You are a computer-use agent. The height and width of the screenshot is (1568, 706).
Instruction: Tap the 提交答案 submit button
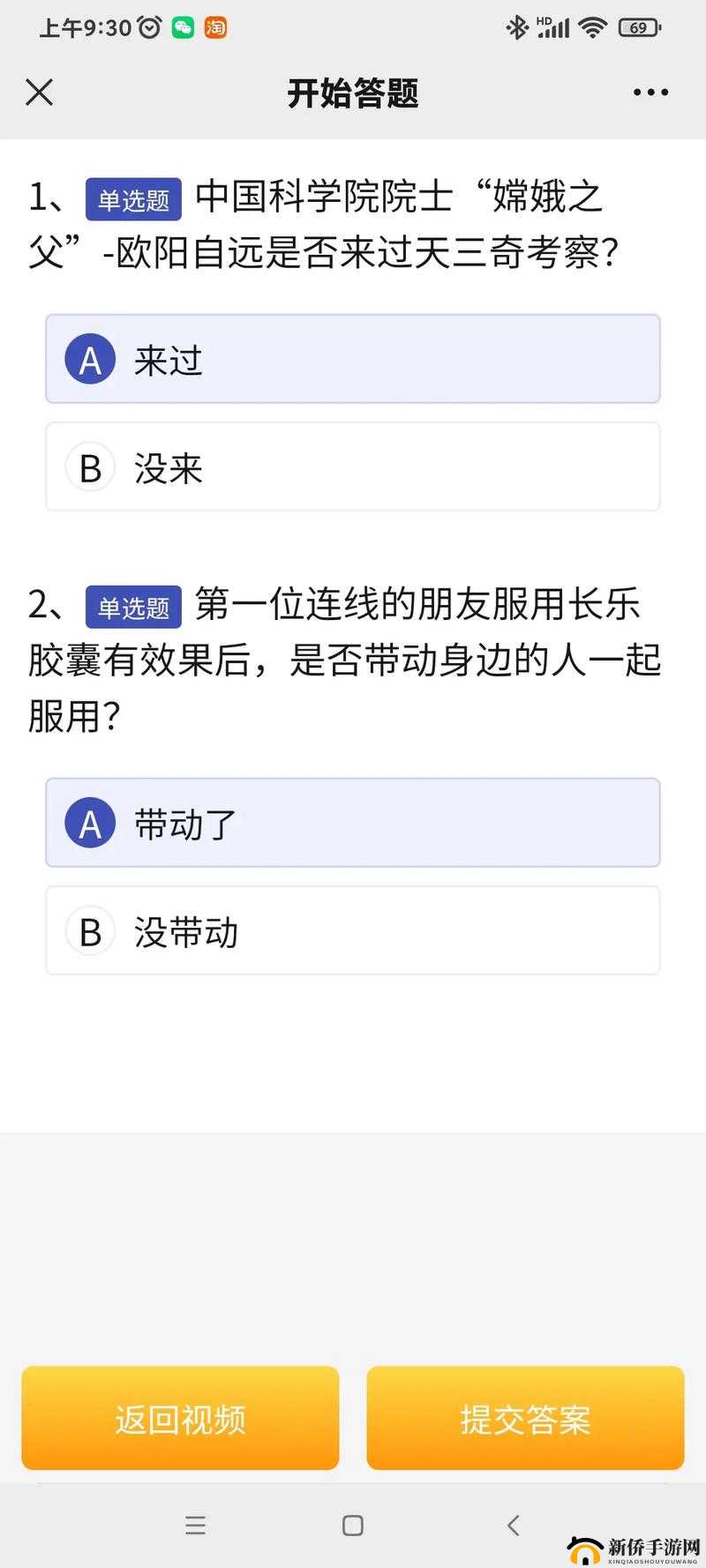tap(525, 1417)
